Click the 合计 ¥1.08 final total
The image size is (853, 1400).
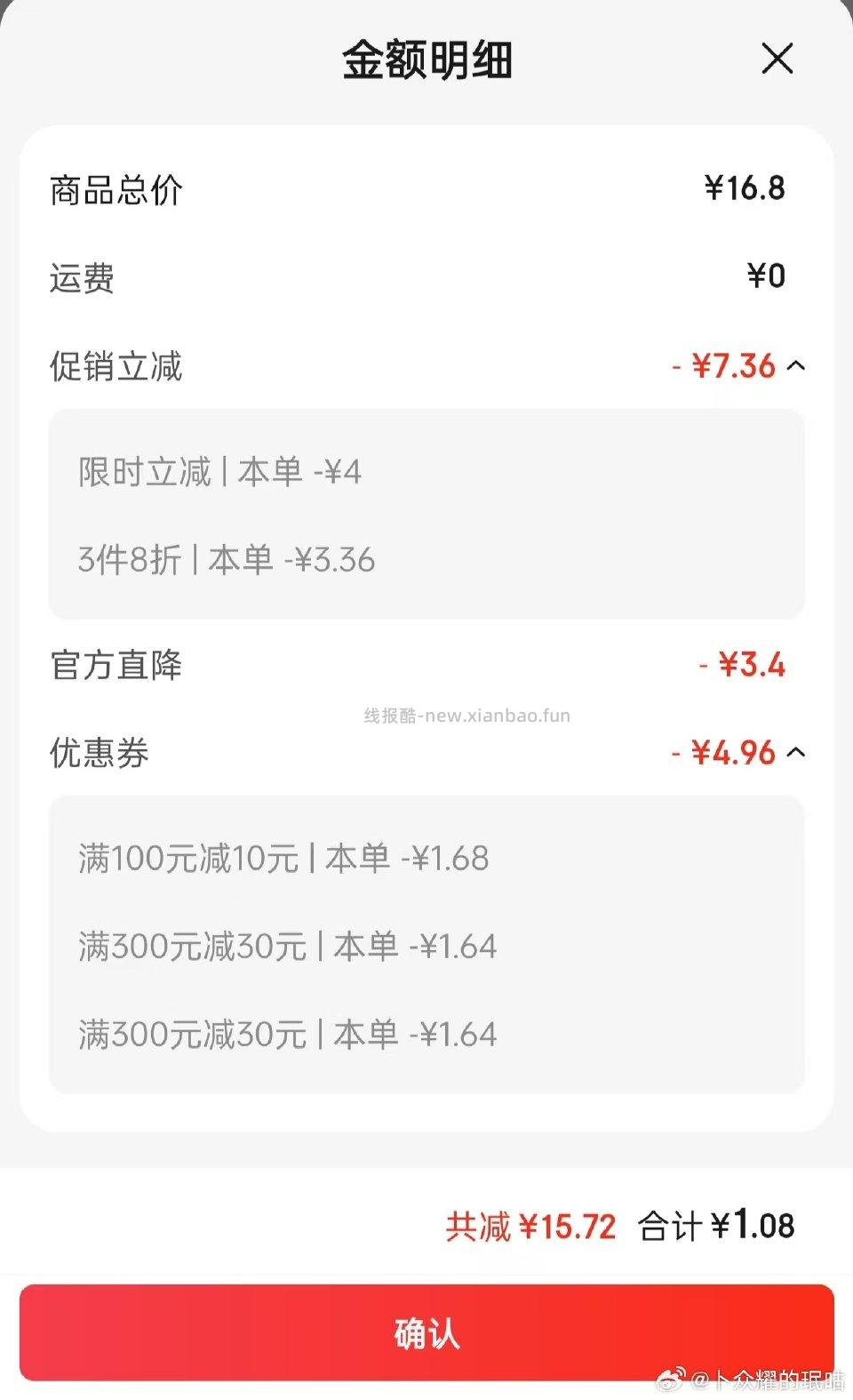pyautogui.click(x=718, y=1226)
